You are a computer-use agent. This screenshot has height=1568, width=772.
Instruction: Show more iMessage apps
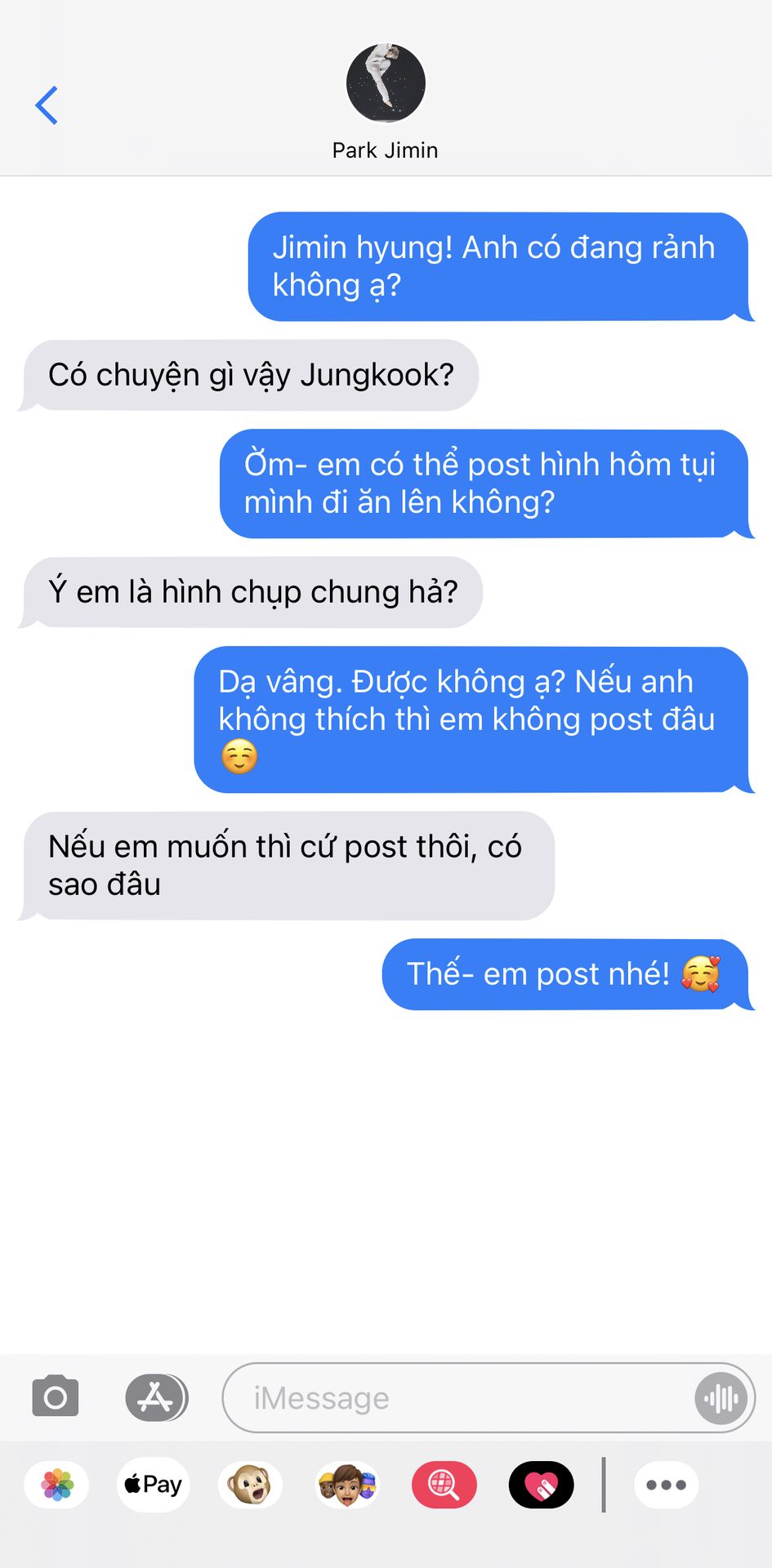(666, 1484)
